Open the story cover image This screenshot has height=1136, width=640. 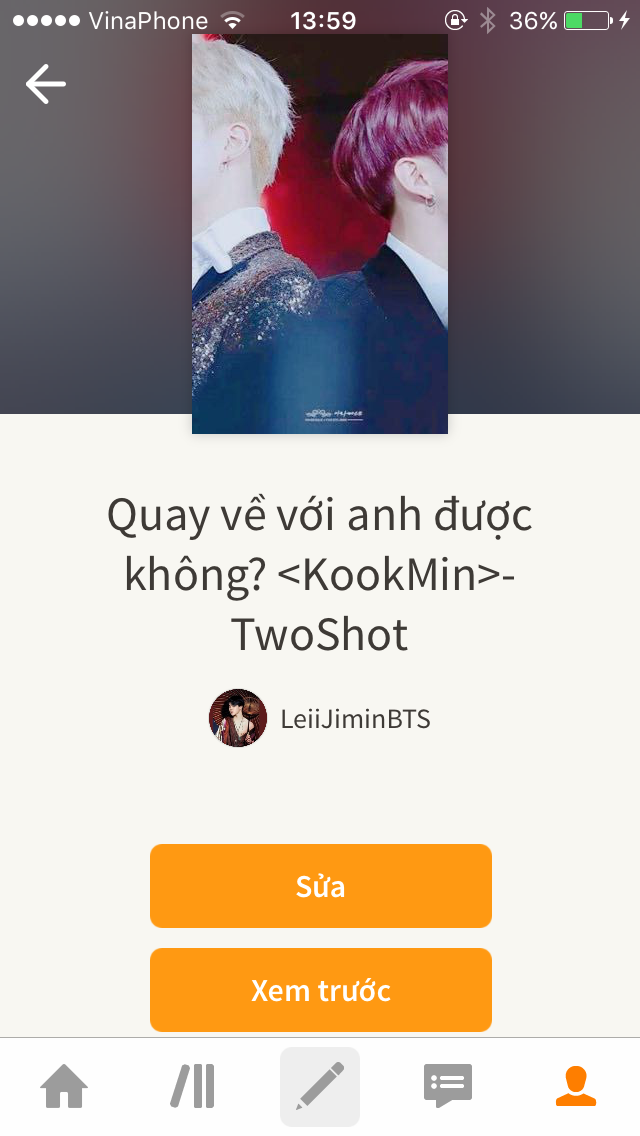320,233
